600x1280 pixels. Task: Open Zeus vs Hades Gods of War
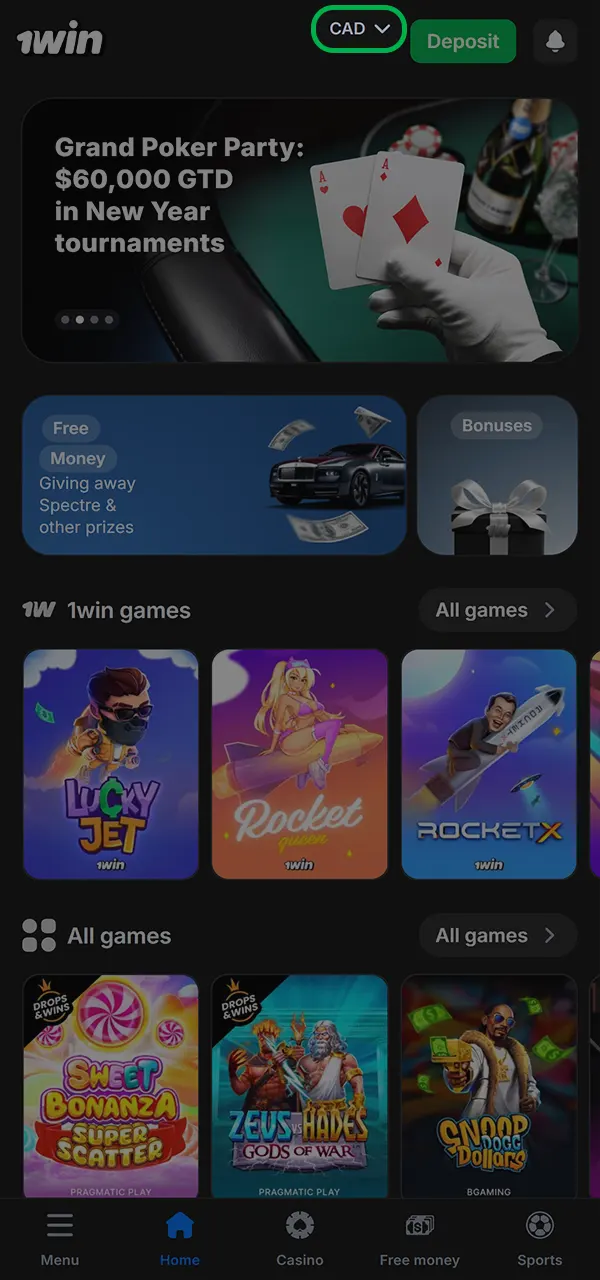(299, 1085)
